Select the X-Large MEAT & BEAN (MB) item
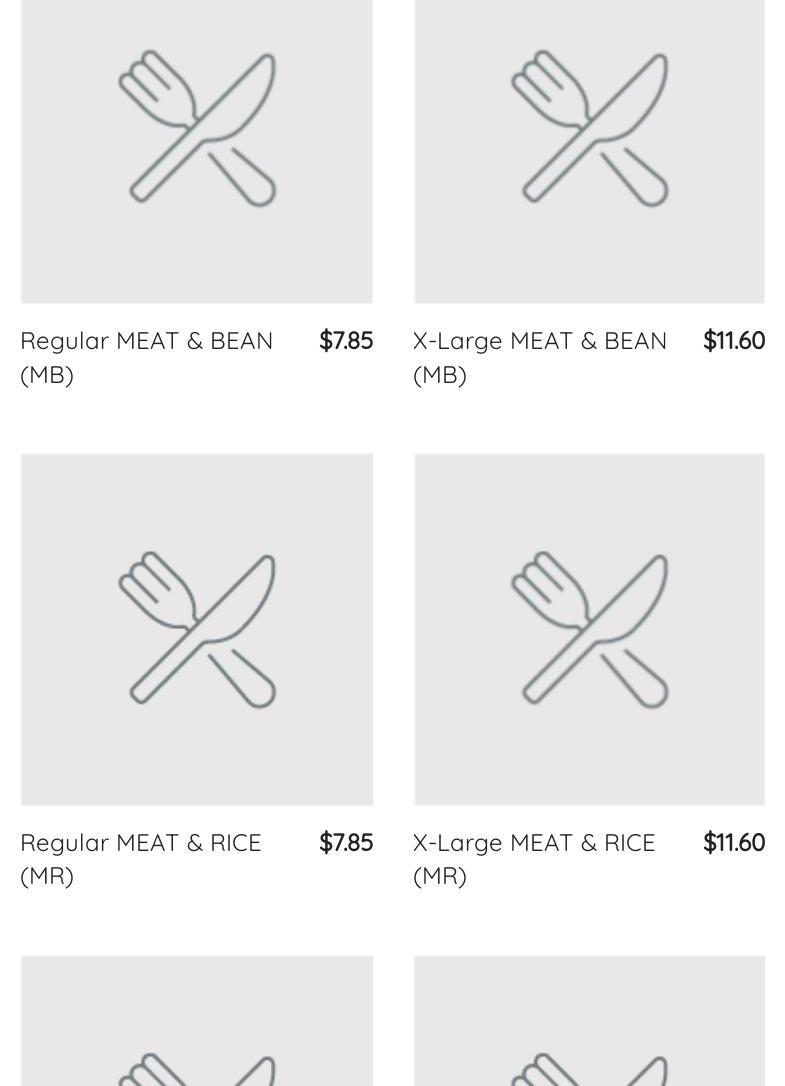785x1086 pixels. (540, 342)
